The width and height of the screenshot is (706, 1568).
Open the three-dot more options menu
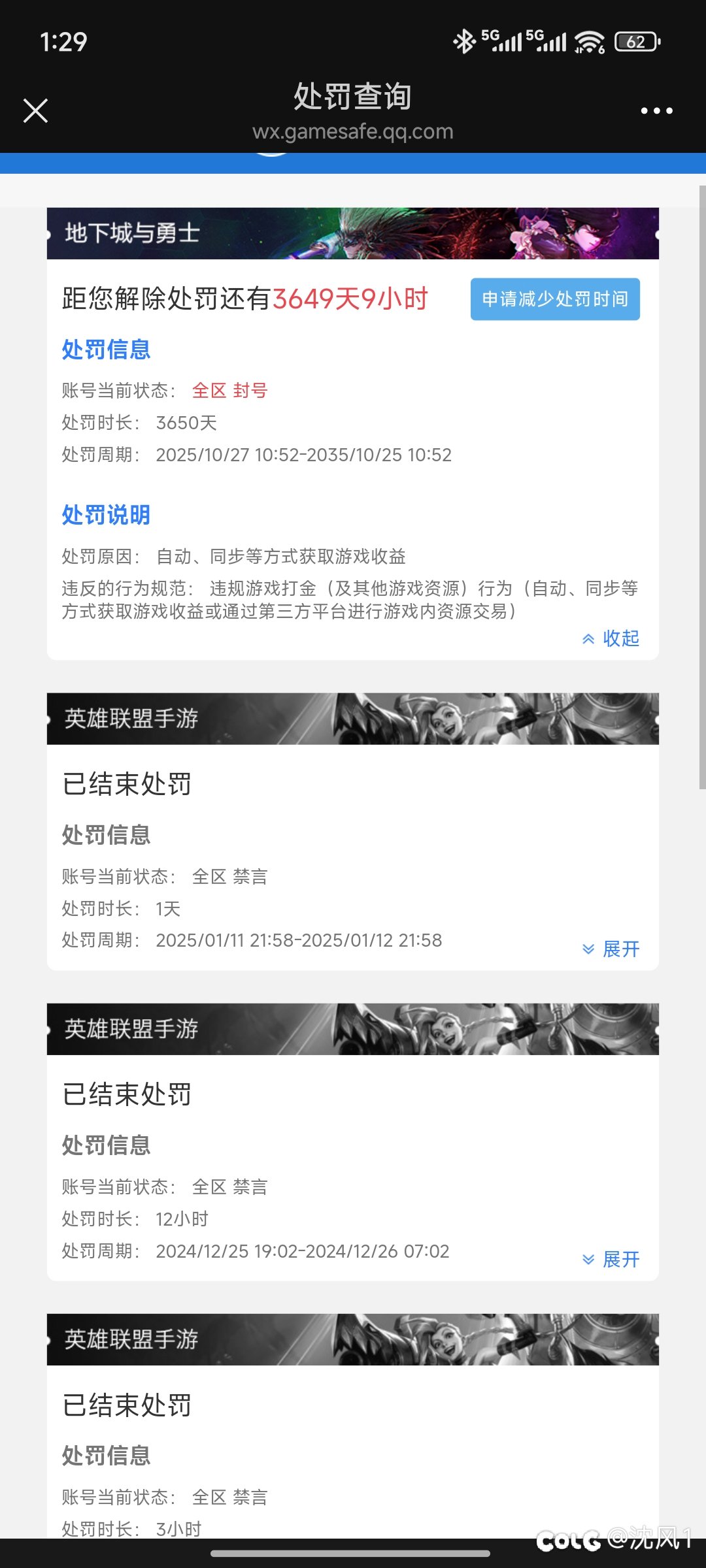click(657, 110)
